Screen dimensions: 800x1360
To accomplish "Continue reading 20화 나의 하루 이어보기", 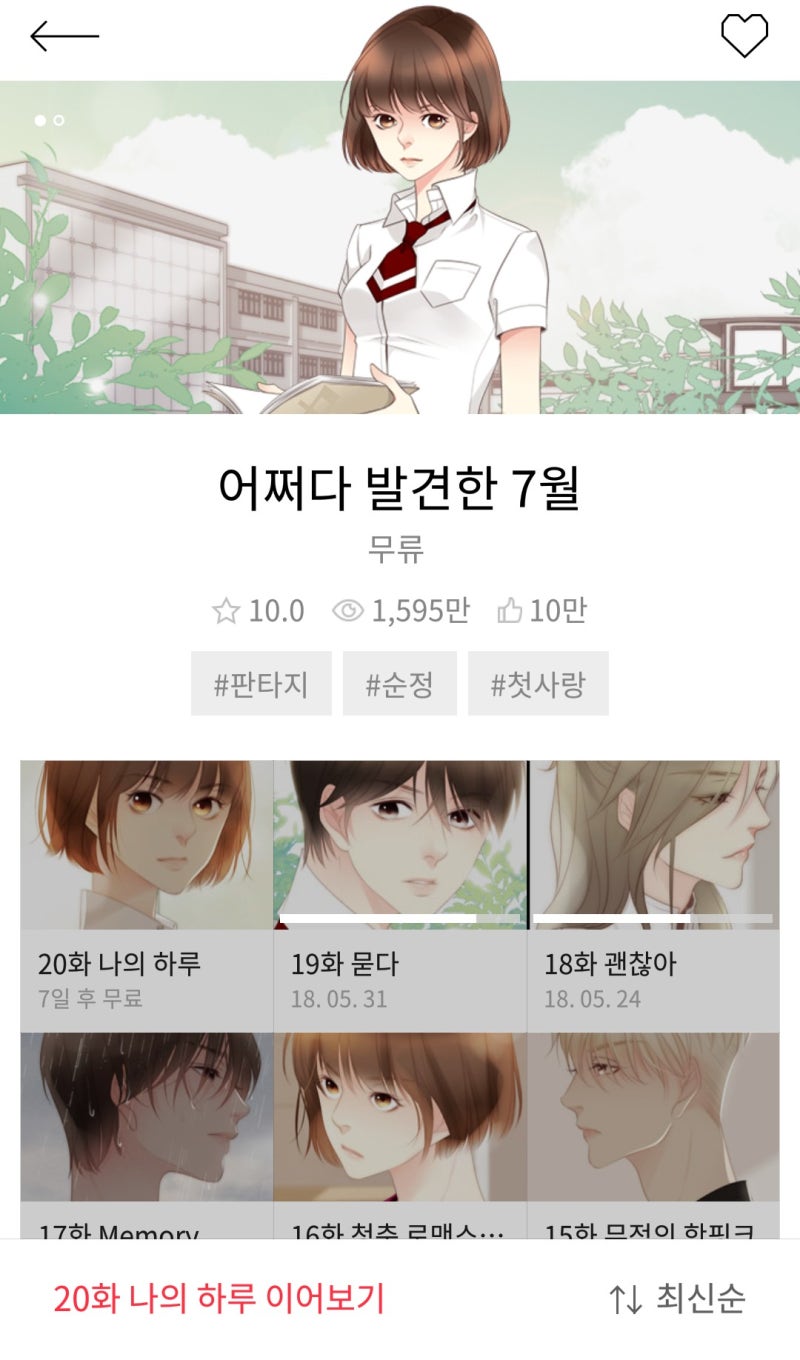I will [219, 1299].
